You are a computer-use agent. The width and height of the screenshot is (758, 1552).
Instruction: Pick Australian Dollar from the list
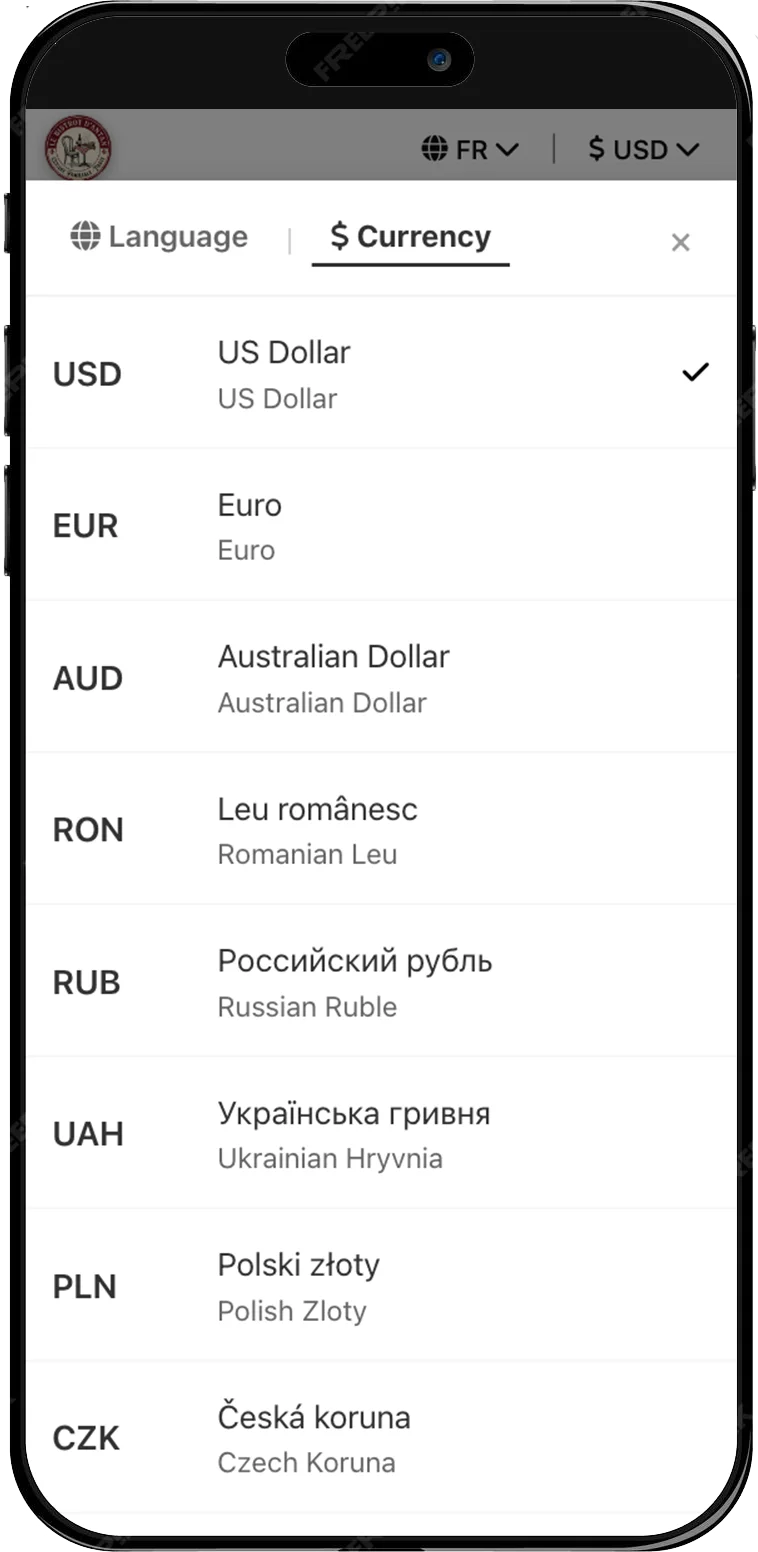point(380,678)
